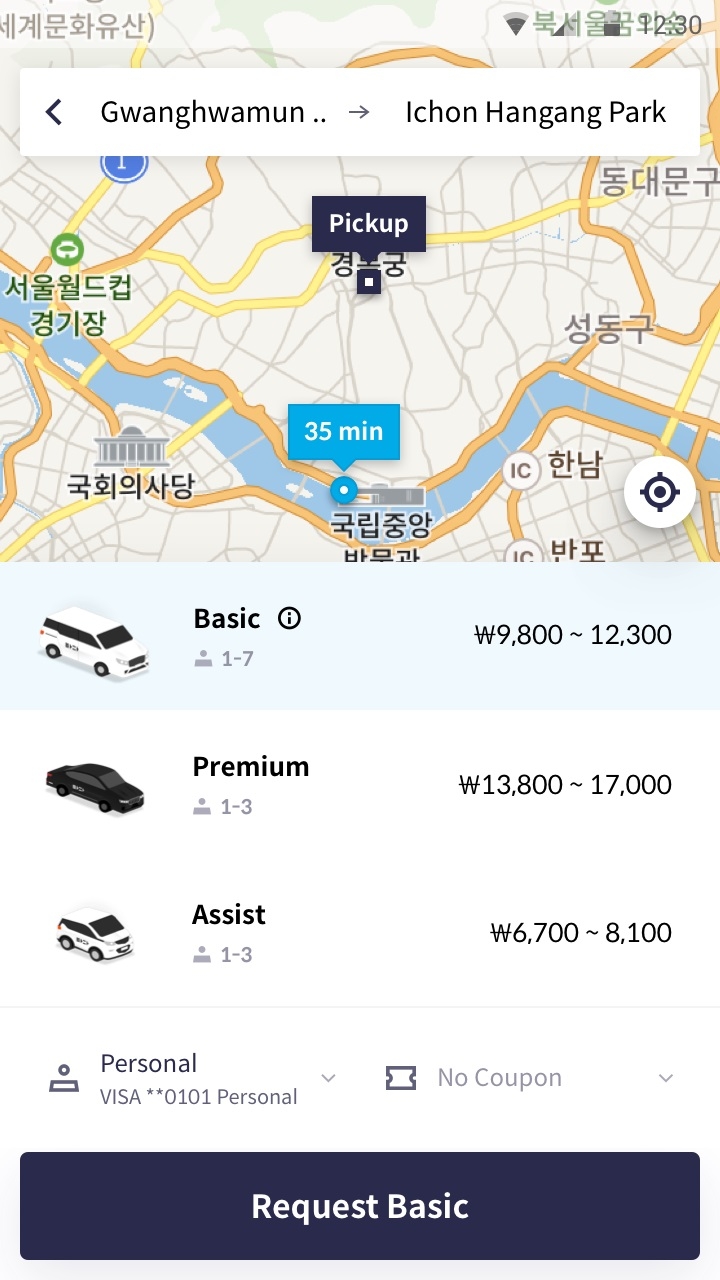Tap the current location crosshair on the map

click(659, 492)
